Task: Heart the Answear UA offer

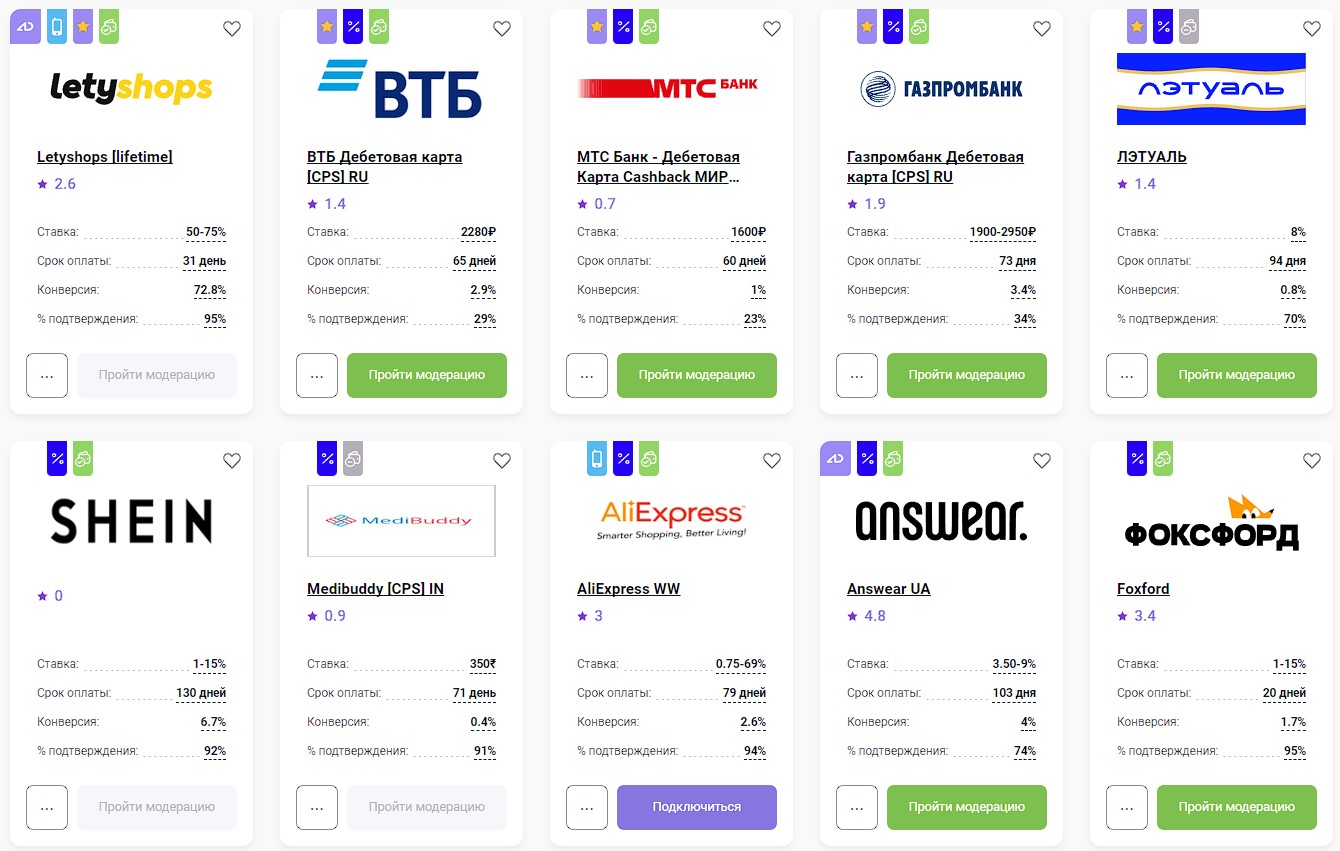Action: (x=1042, y=461)
